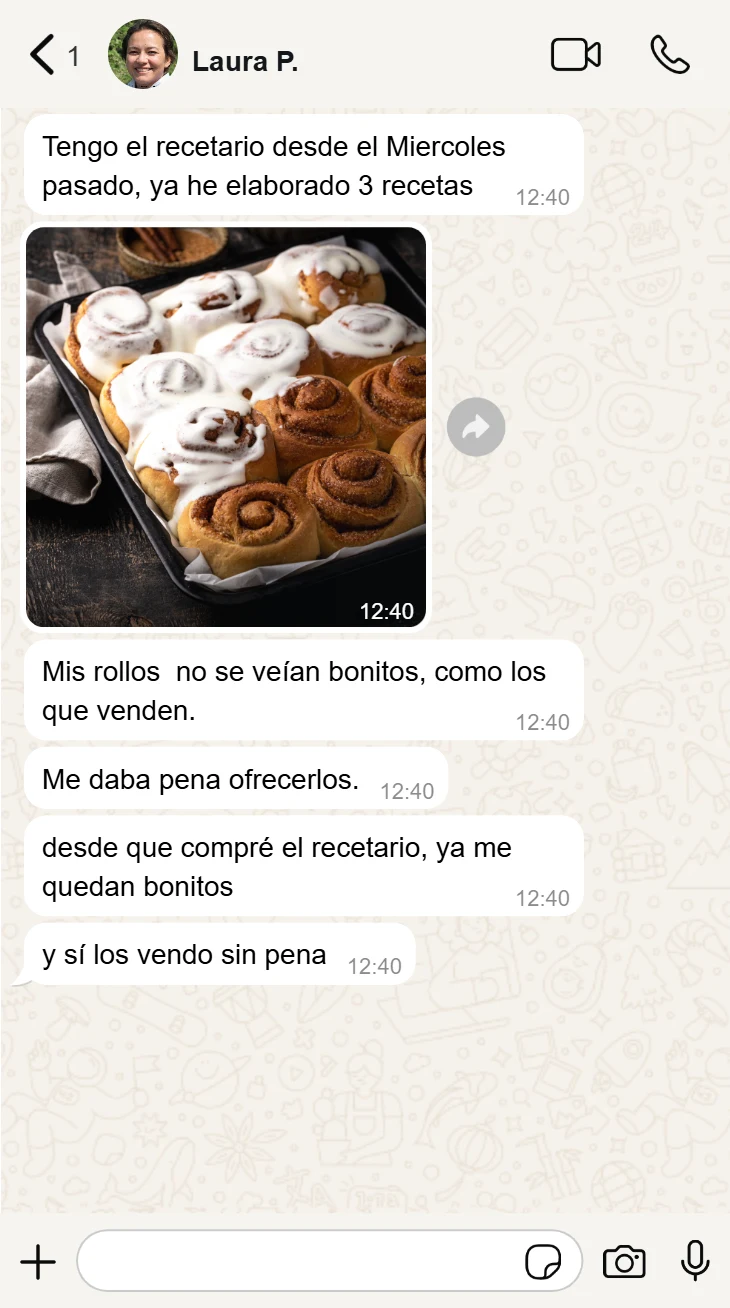Viewport: 730px width, 1308px height.
Task: Open the sticker picker
Action: point(543,1262)
